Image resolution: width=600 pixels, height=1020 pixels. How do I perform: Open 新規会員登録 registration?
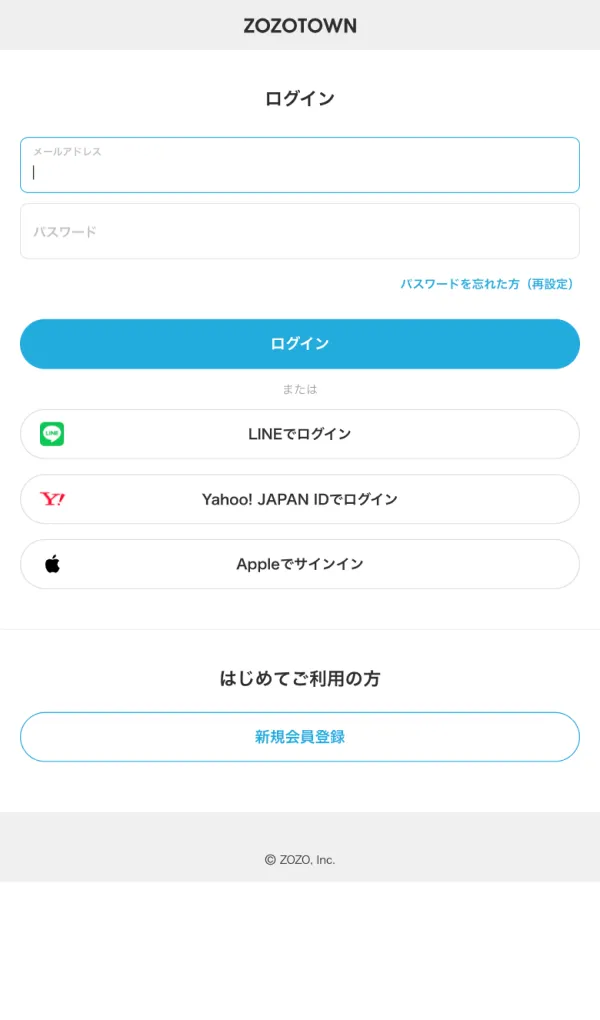(300, 737)
